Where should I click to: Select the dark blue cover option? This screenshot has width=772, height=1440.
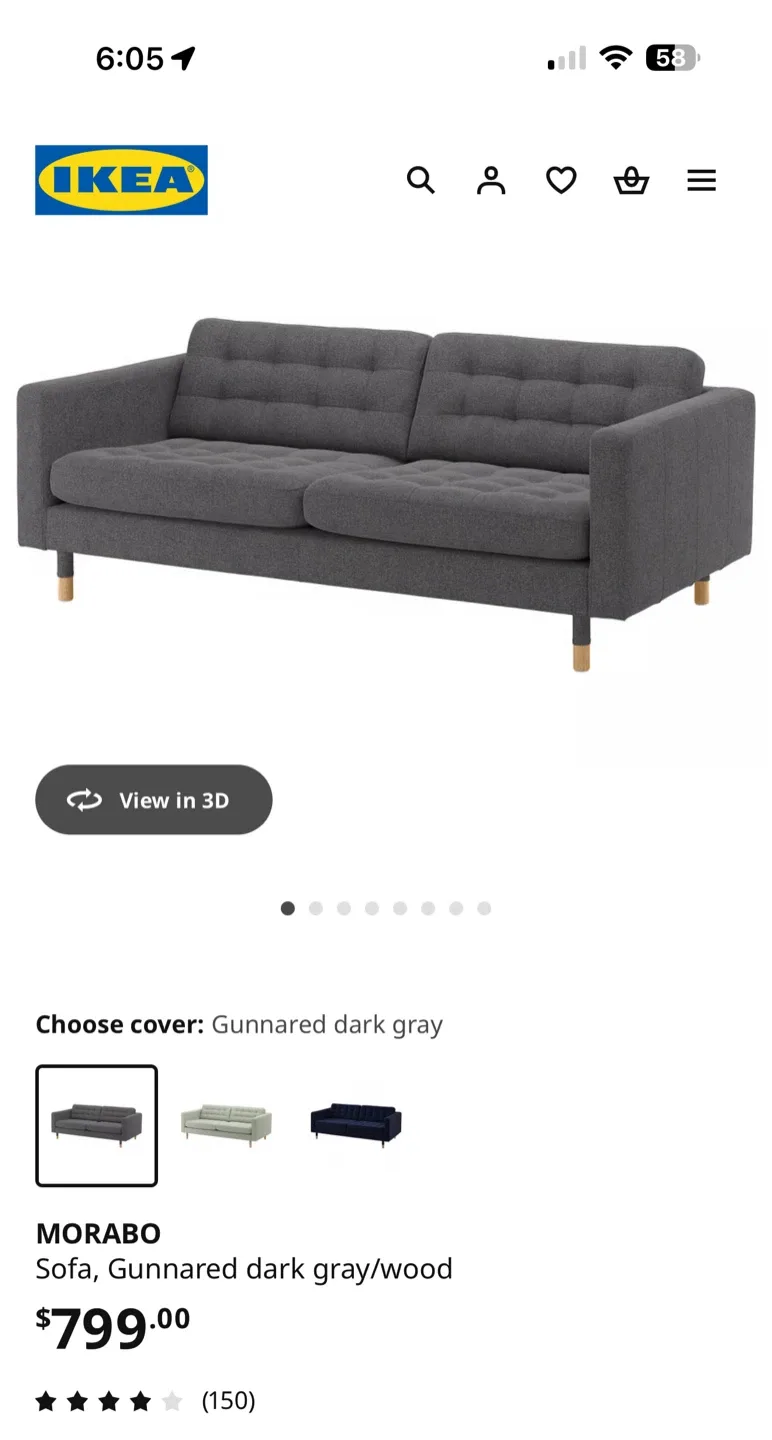[x=356, y=1125]
